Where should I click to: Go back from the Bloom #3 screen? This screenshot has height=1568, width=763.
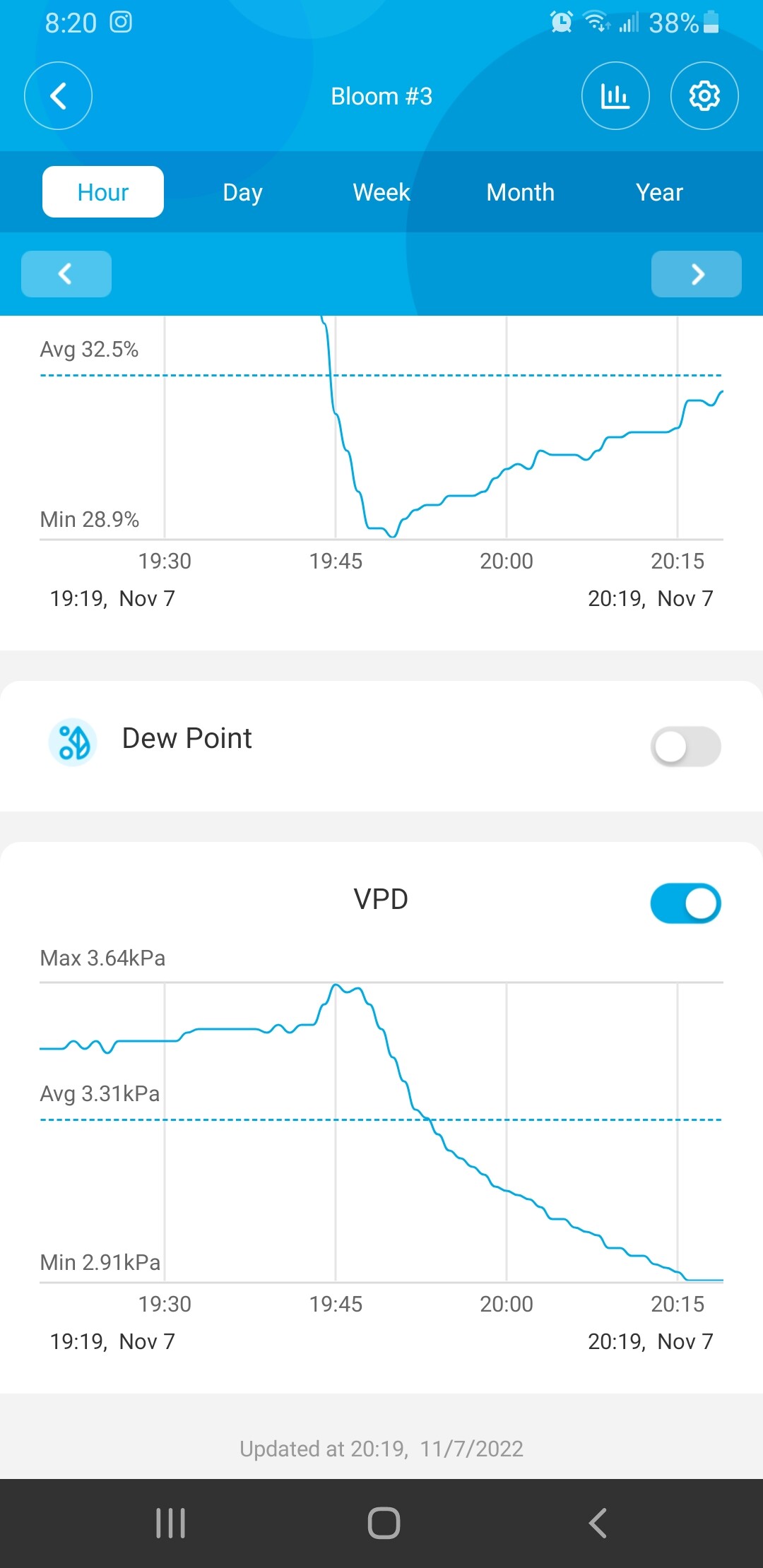(58, 96)
